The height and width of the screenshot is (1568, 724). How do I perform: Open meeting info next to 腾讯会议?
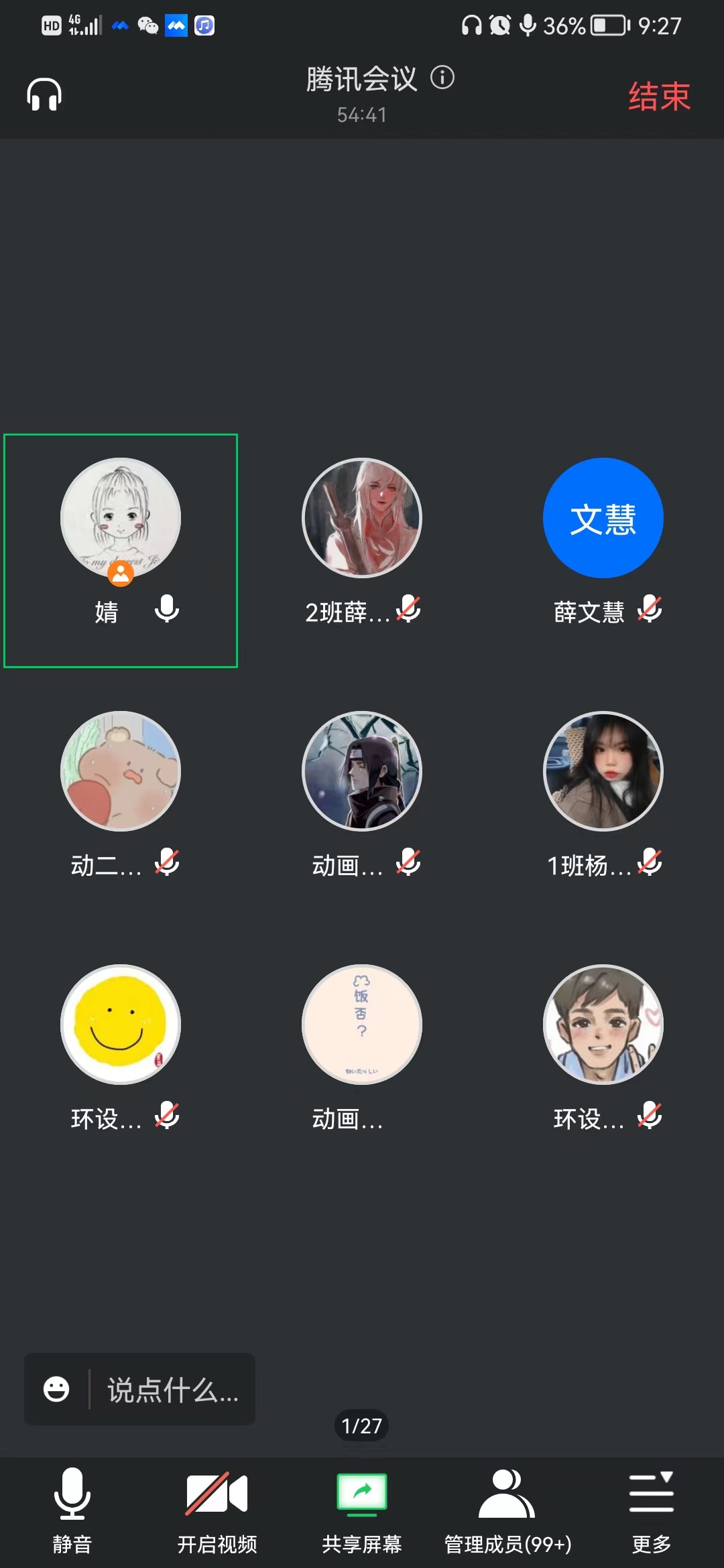[x=442, y=78]
